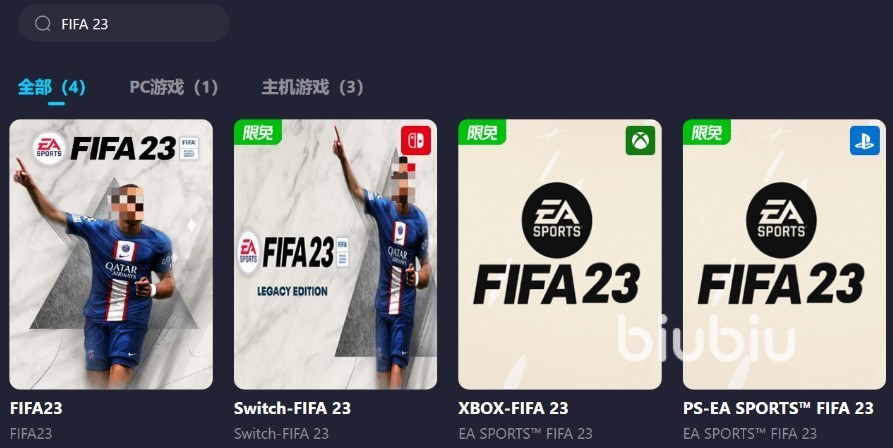This screenshot has height=448, width=893.
Task: Tap the FIFA 23 search field
Action: tap(130, 24)
